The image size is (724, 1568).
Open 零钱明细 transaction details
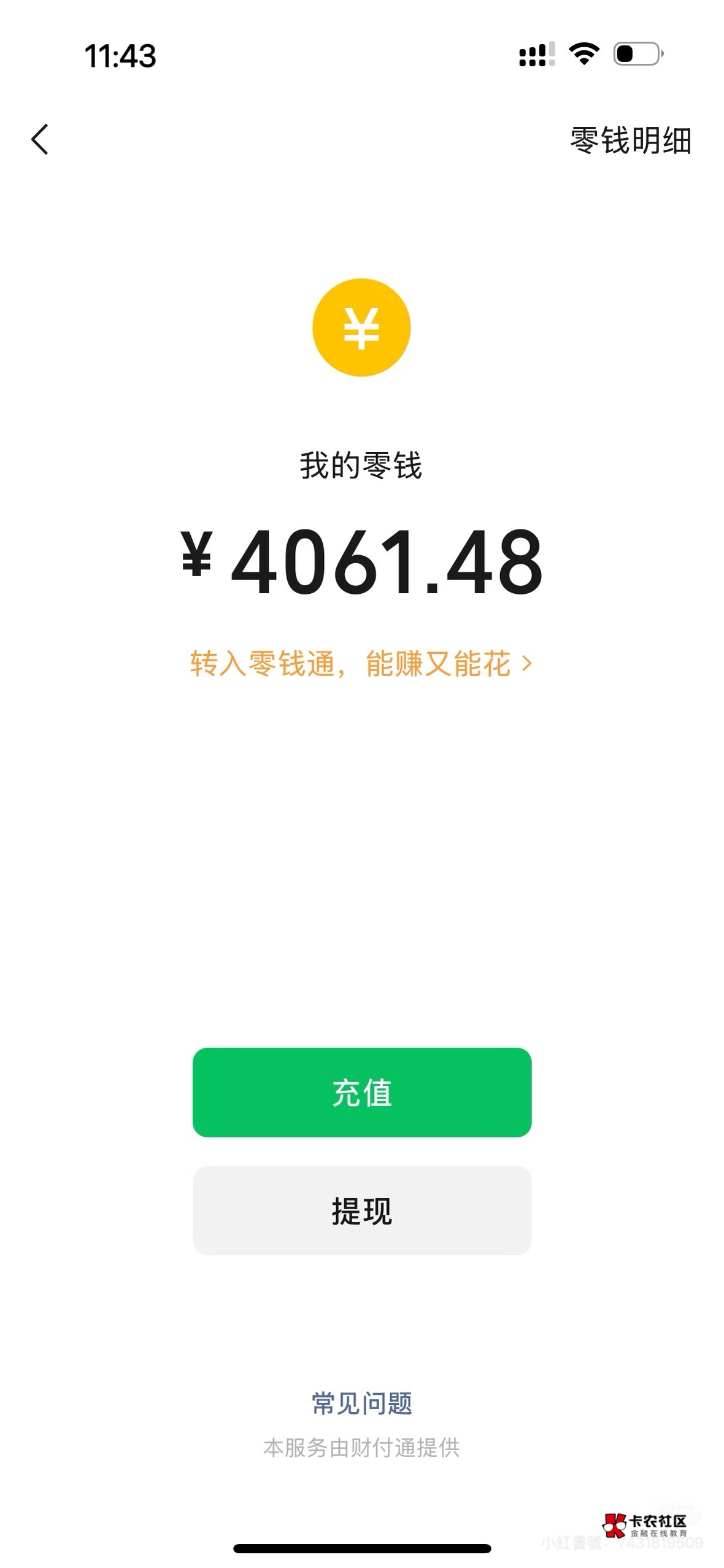coord(631,140)
